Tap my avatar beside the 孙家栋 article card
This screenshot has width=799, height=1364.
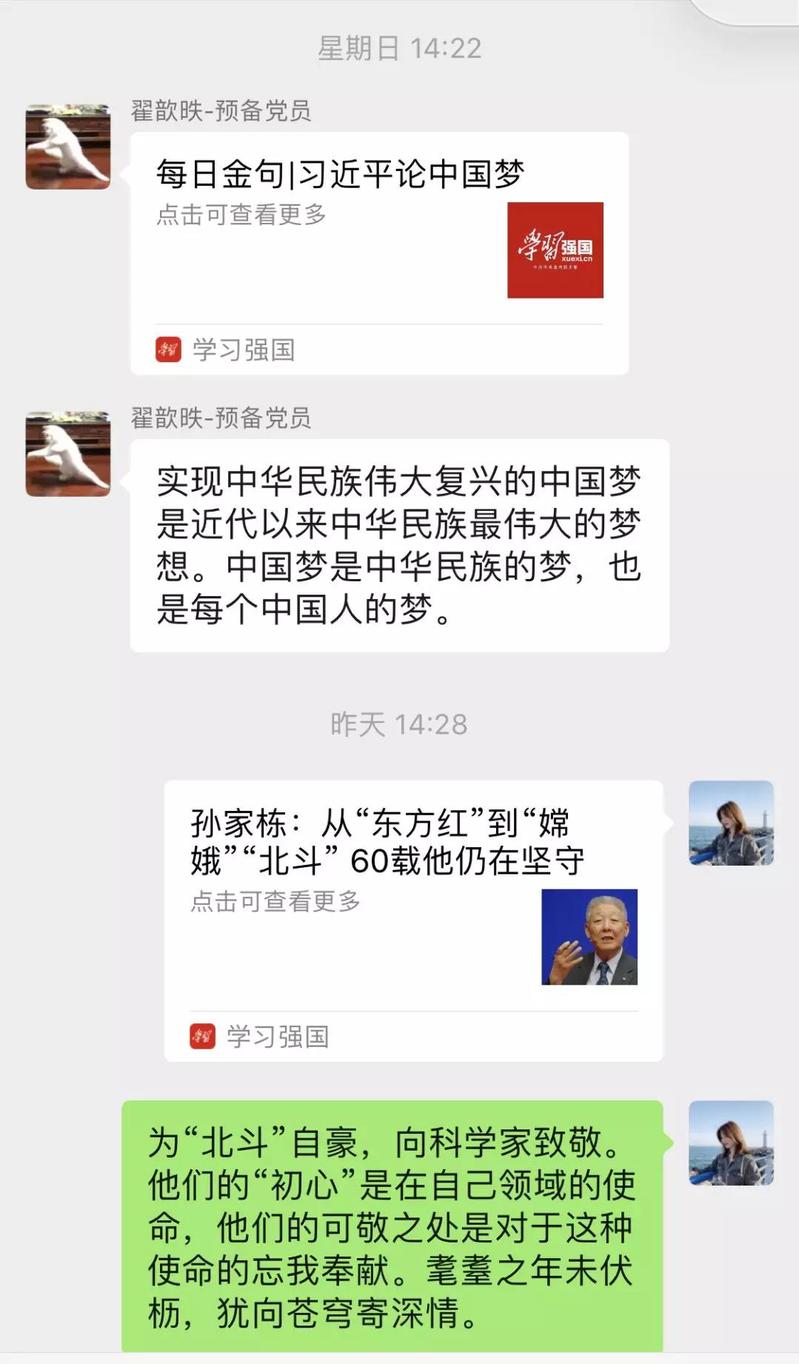point(731,823)
